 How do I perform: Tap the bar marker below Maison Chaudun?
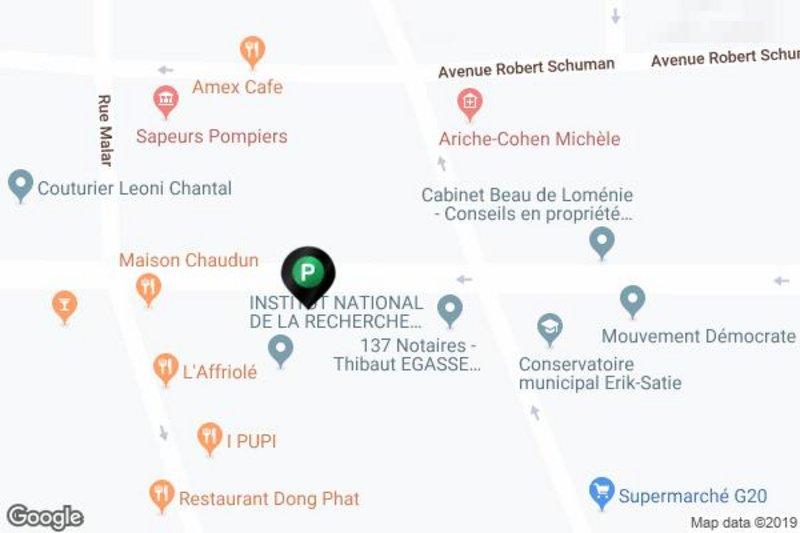(x=65, y=305)
